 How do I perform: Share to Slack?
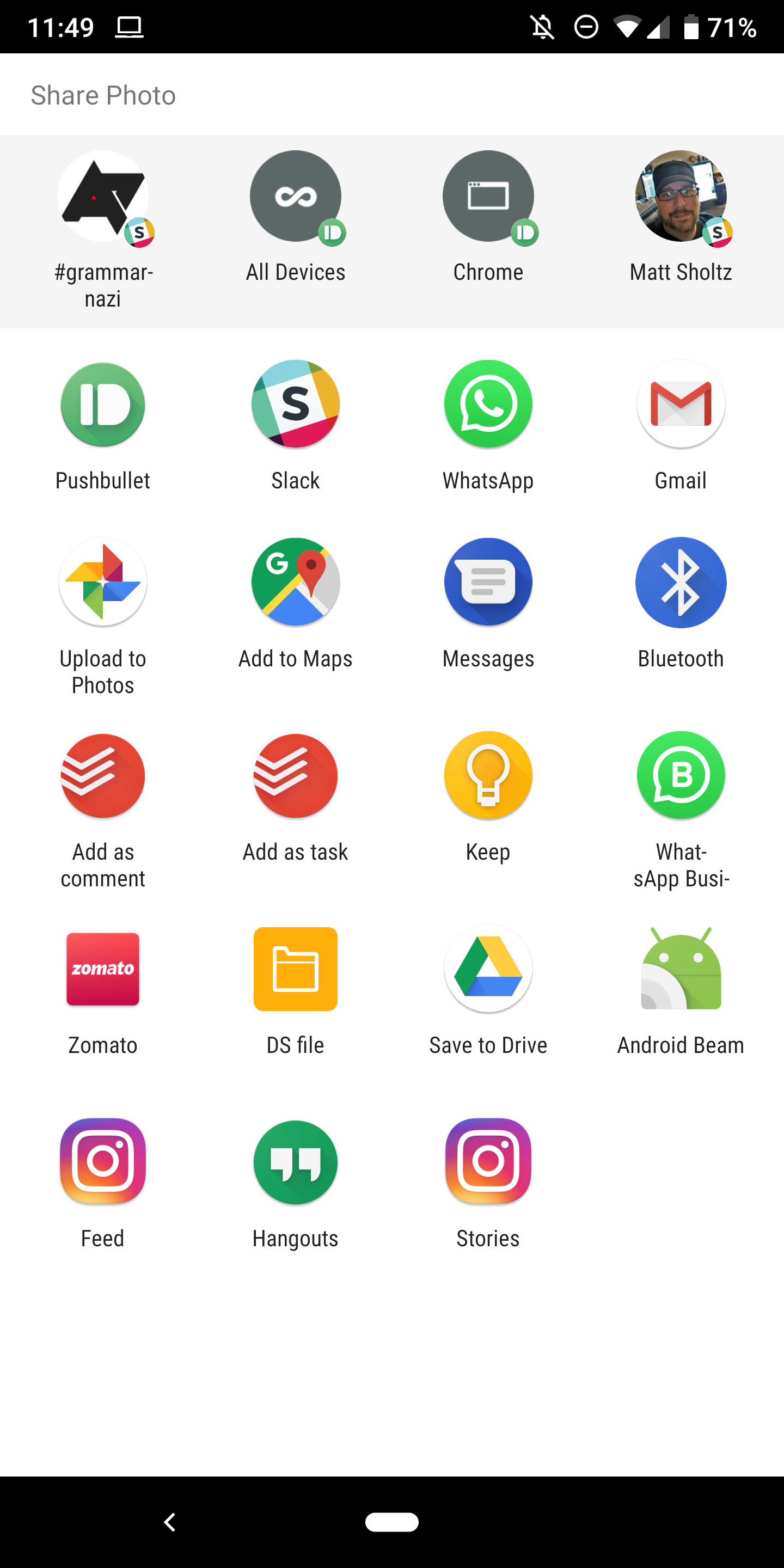pyautogui.click(x=295, y=403)
